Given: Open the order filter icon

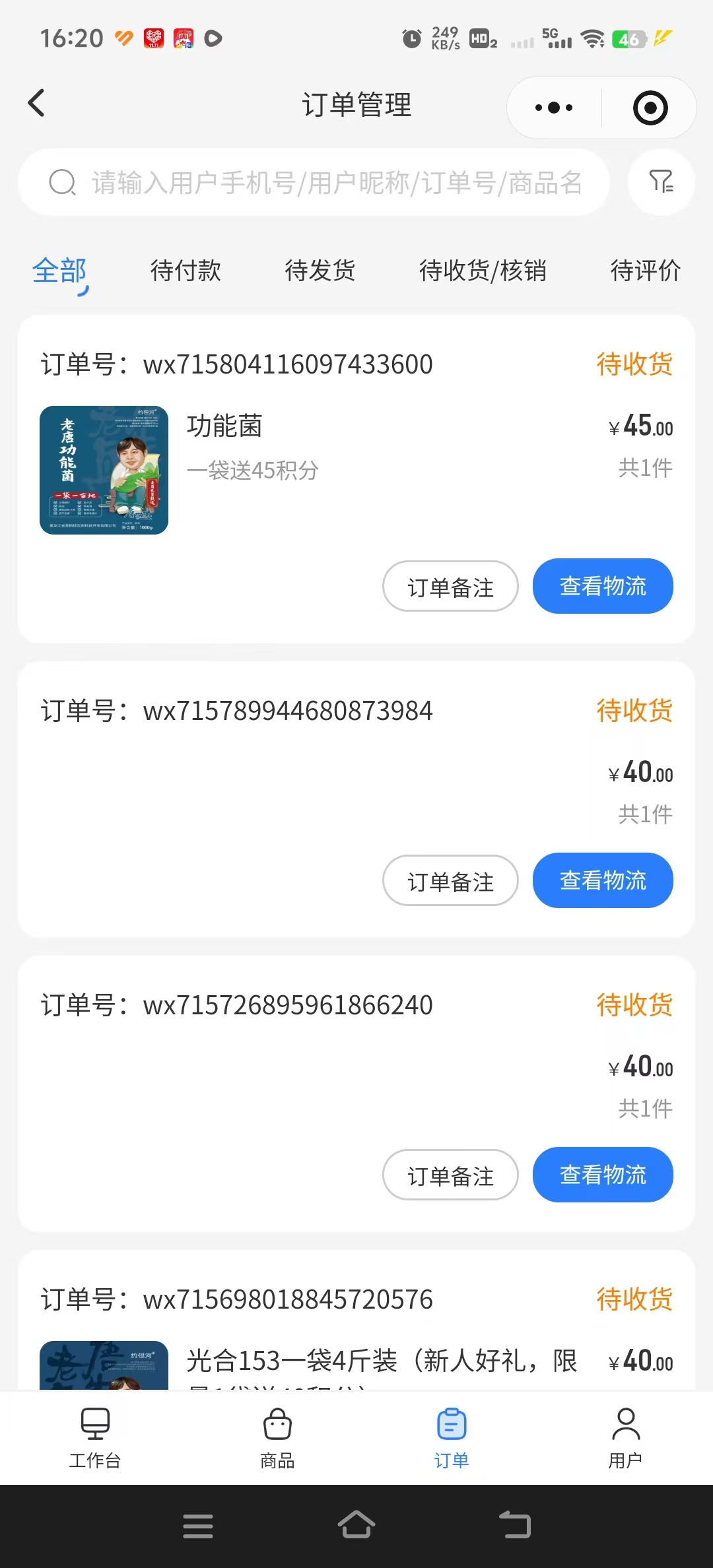Looking at the screenshot, I should pyautogui.click(x=661, y=182).
